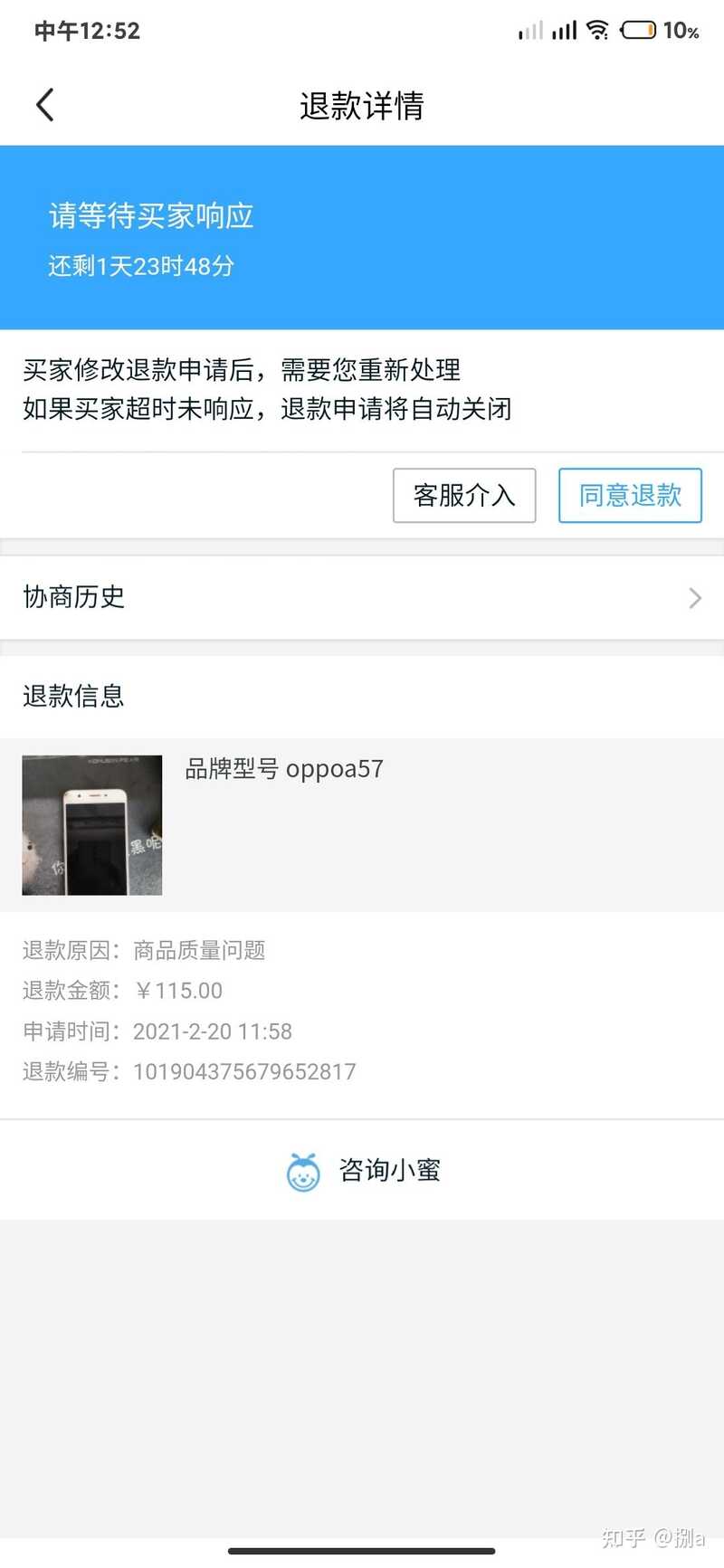
Task: Ask for help via 咨询小蜜
Action: tap(364, 1171)
